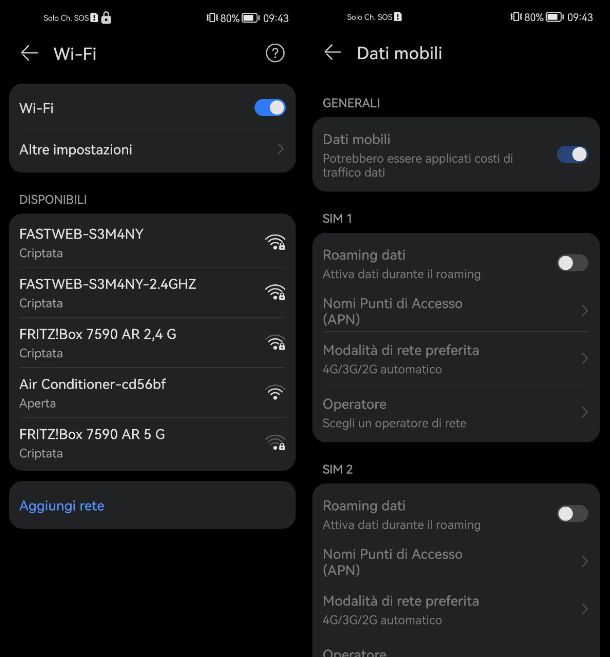This screenshot has width=610, height=657.
Task: Open Nomi Punti di Accesso for SIM 2
Action: 455,562
